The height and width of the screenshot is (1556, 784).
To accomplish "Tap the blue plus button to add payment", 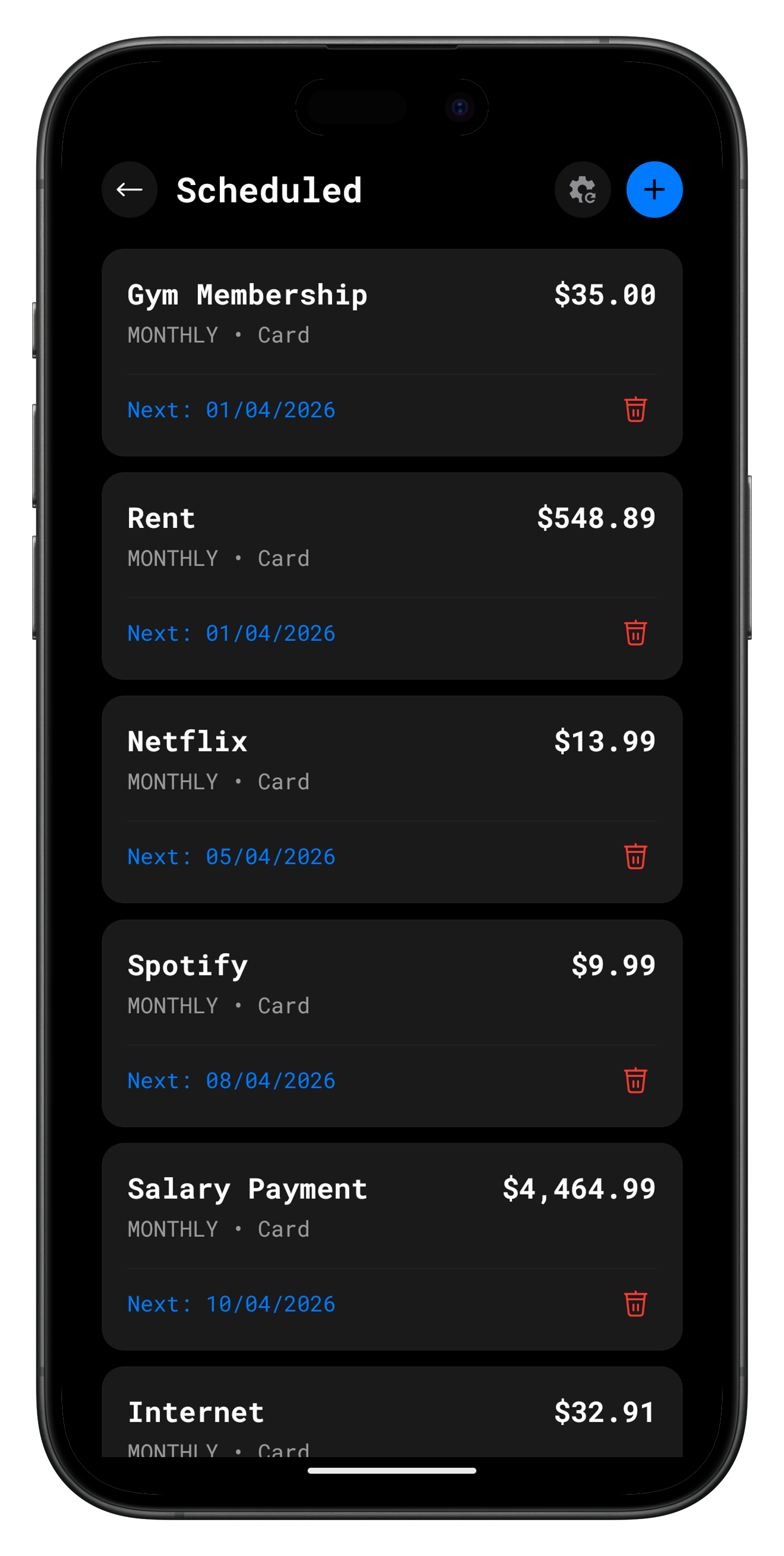I will [654, 190].
